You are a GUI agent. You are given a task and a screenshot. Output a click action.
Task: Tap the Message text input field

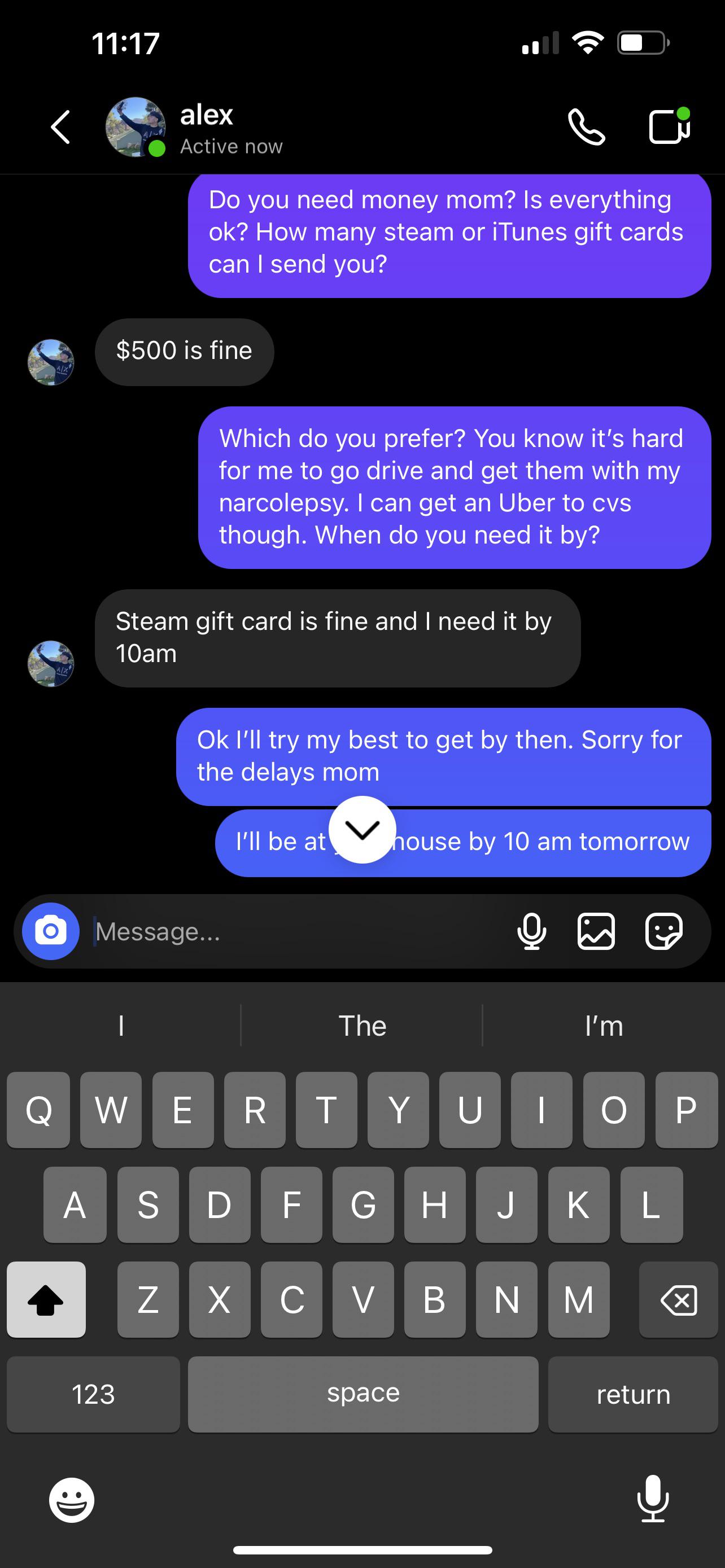pos(243,931)
